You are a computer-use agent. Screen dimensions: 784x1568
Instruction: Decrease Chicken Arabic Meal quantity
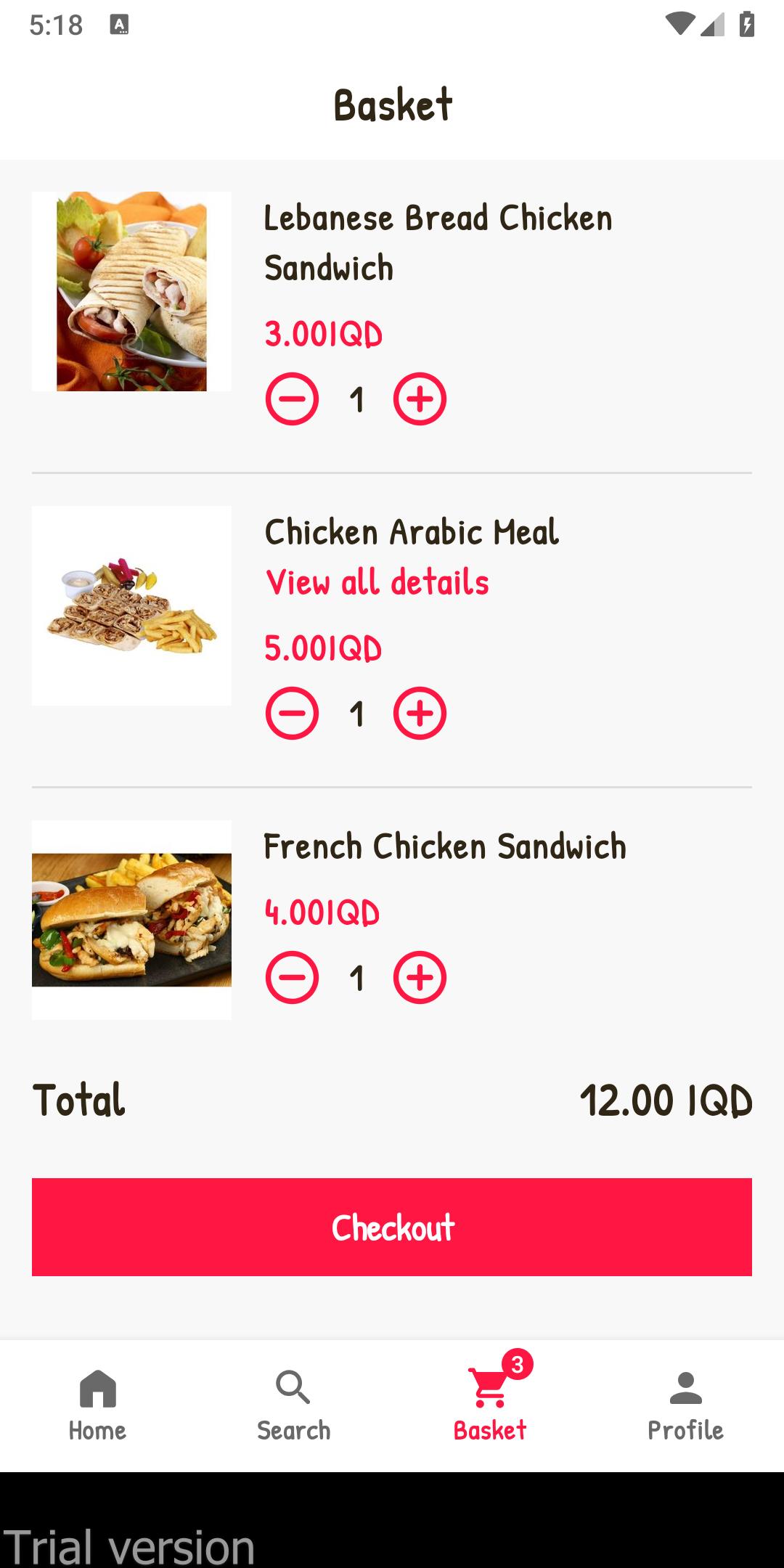coord(292,714)
